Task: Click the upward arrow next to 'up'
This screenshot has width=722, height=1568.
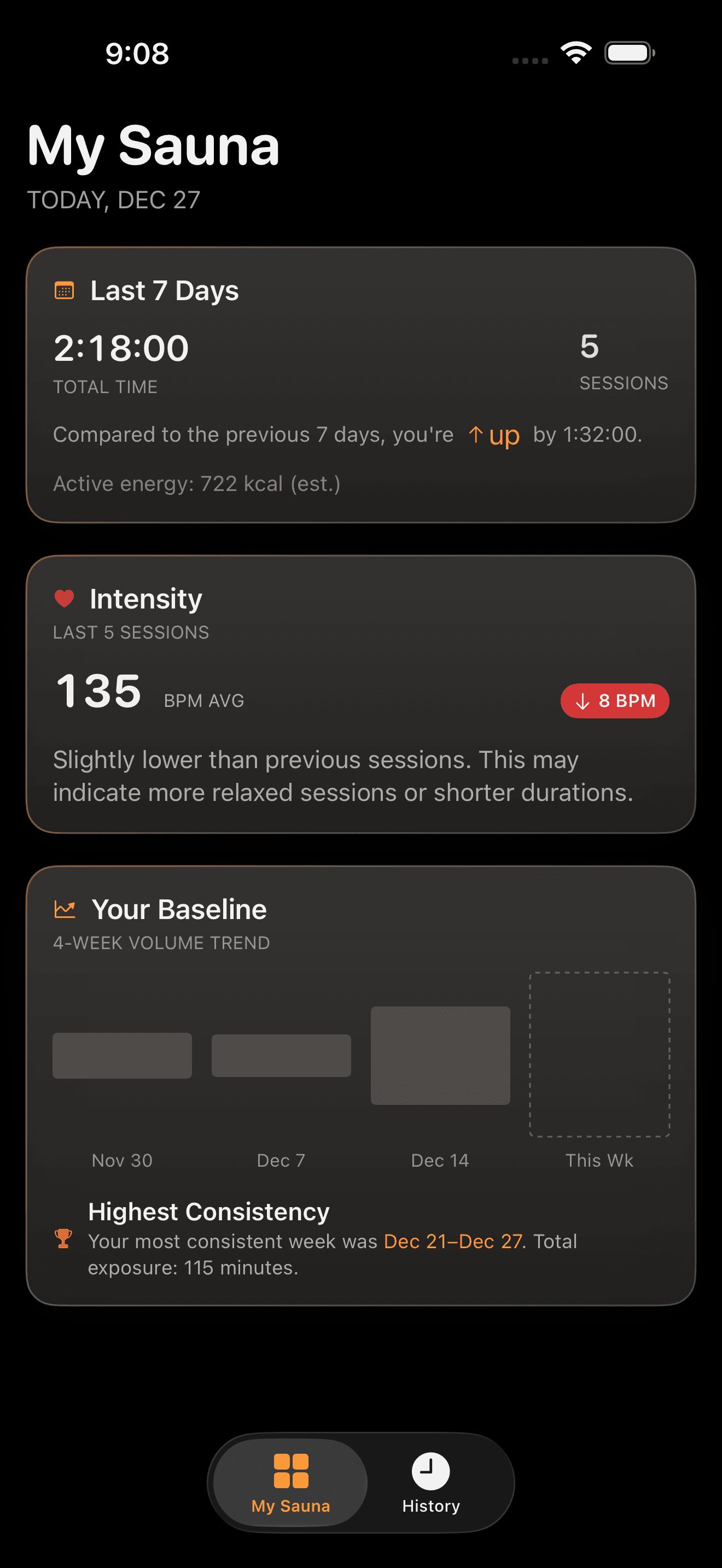Action: coord(475,435)
